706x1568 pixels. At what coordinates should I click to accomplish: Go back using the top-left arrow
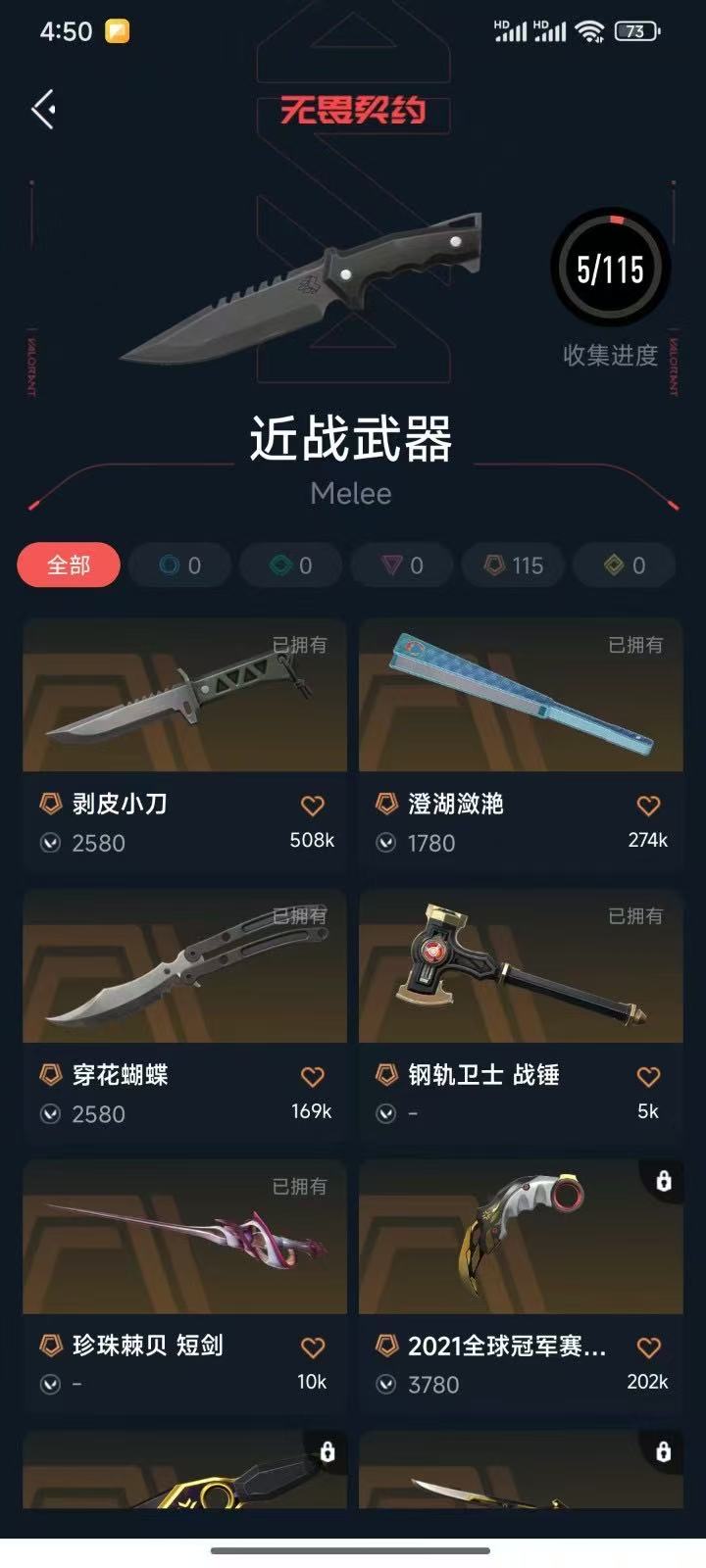pyautogui.click(x=43, y=109)
